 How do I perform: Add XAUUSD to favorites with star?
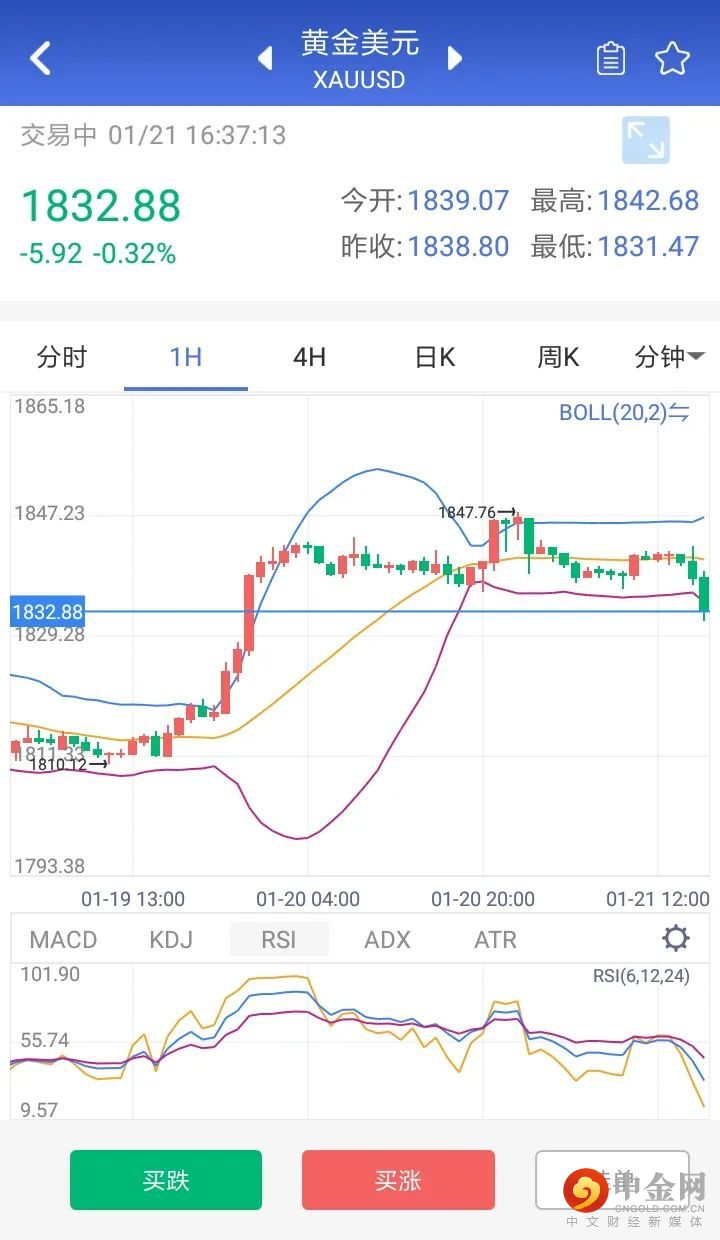[672, 59]
